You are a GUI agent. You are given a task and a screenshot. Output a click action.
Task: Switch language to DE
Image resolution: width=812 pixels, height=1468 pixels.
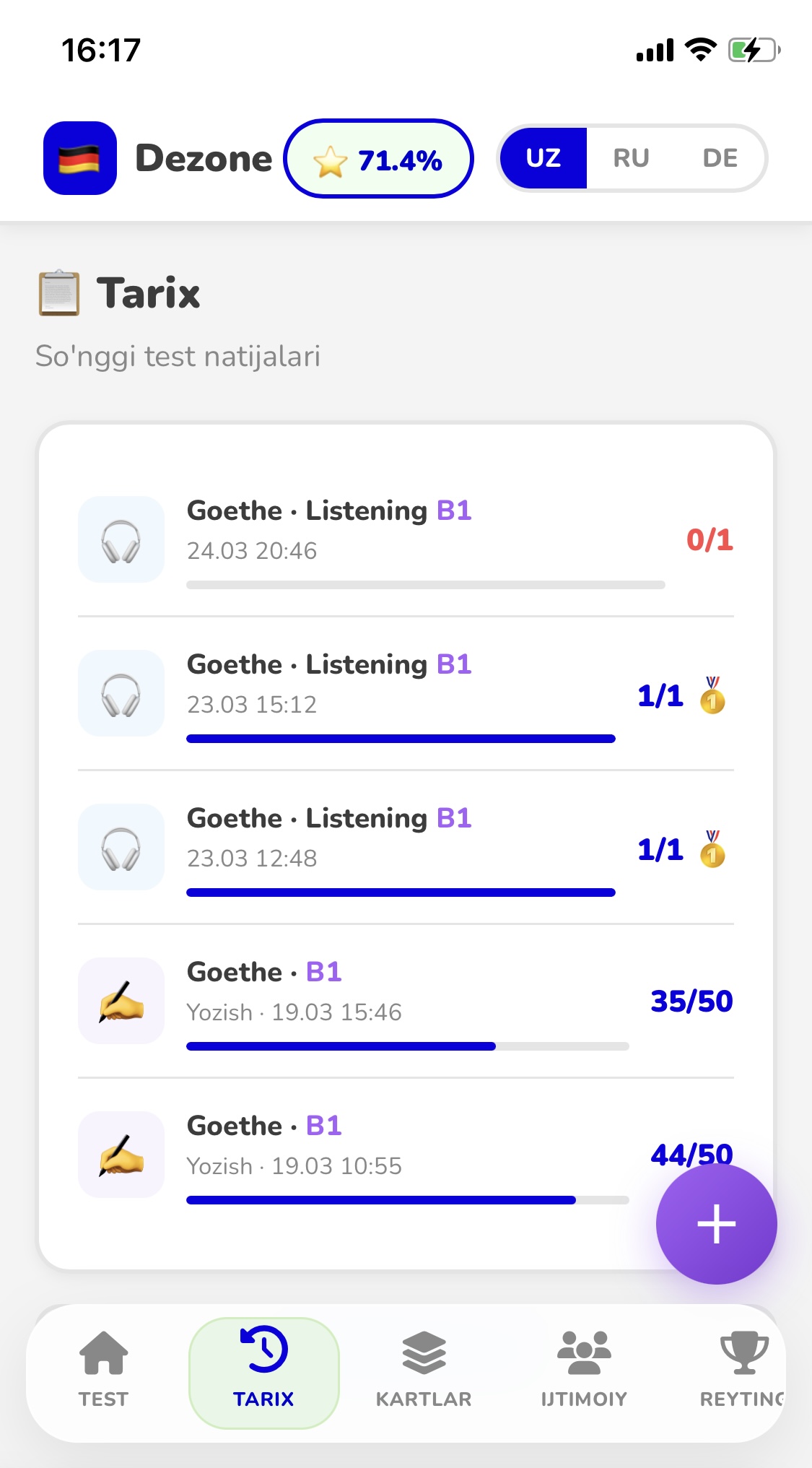pyautogui.click(x=721, y=158)
